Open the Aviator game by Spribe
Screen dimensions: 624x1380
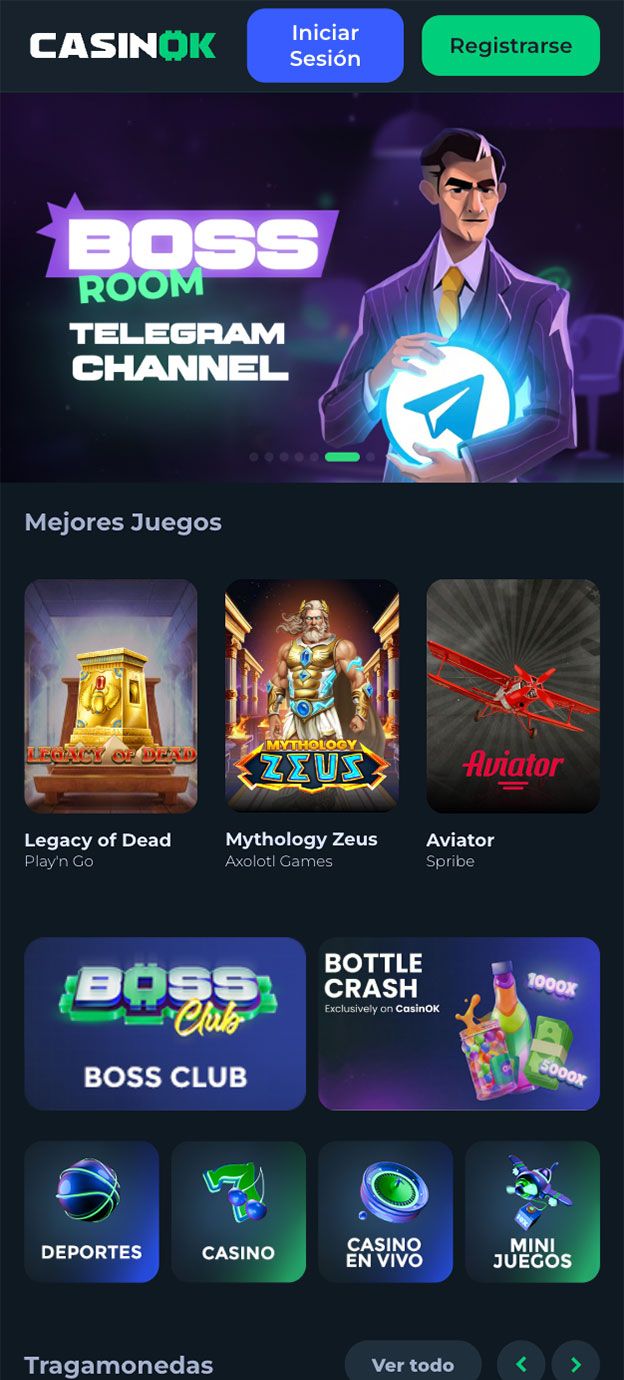pyautogui.click(x=513, y=696)
